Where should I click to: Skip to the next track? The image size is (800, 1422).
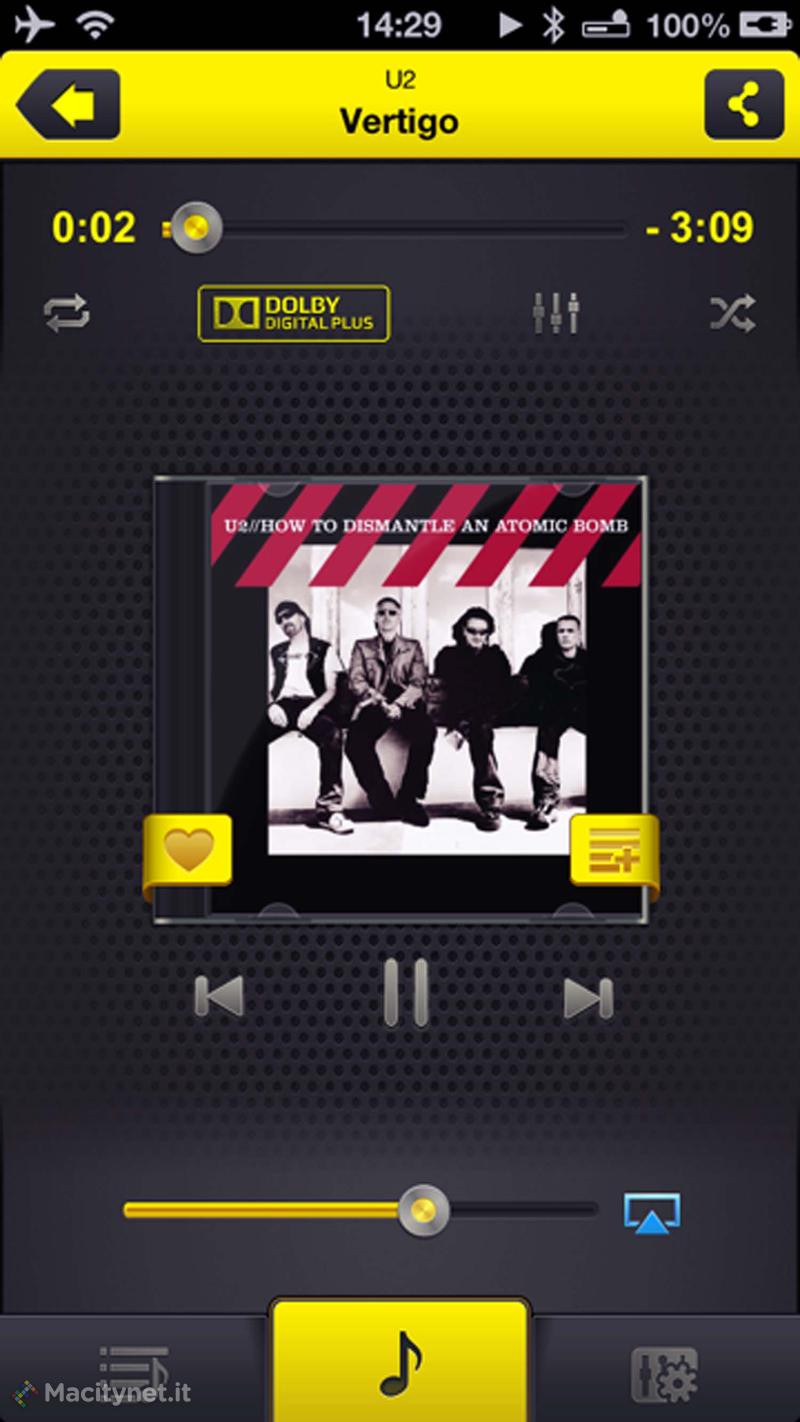point(588,997)
